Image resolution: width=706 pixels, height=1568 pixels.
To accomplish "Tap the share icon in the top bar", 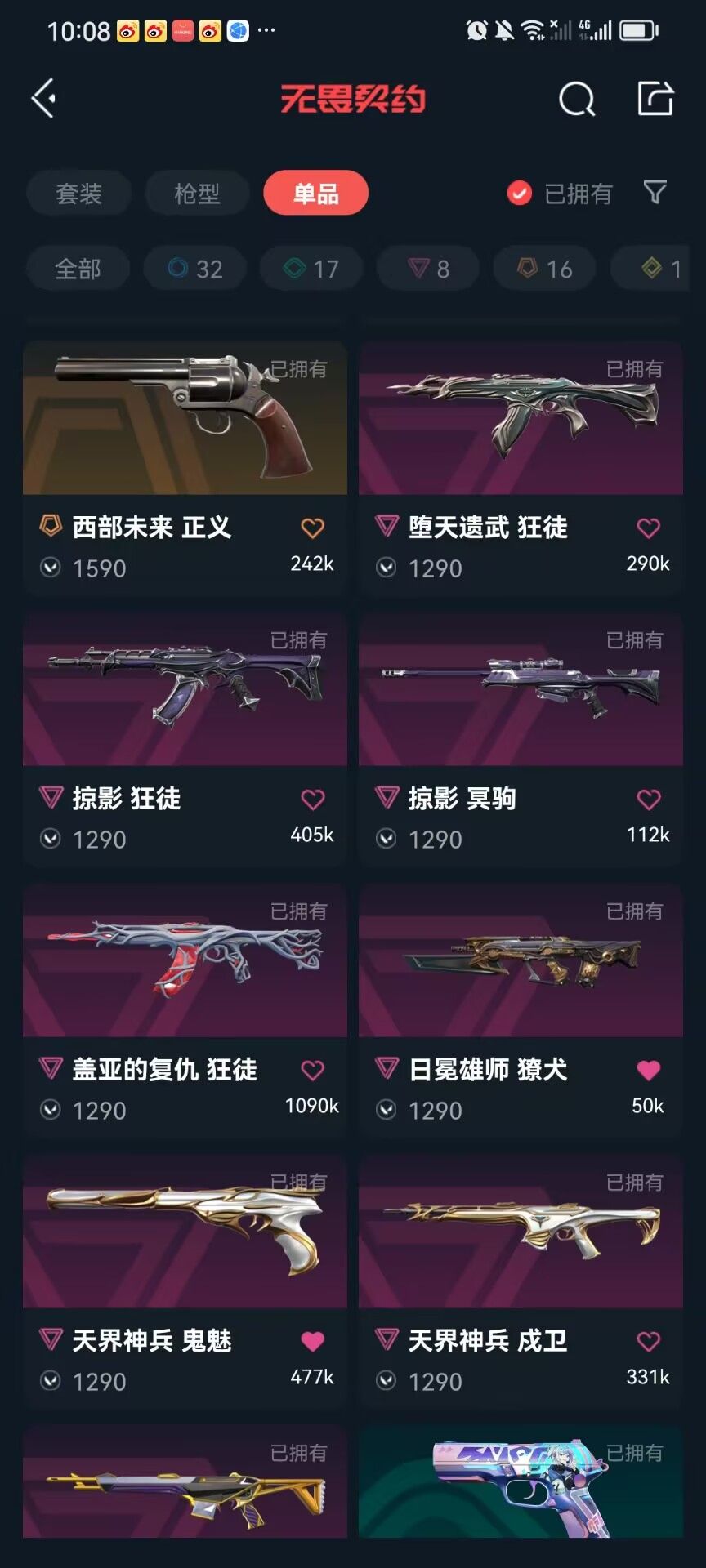I will click(x=655, y=99).
